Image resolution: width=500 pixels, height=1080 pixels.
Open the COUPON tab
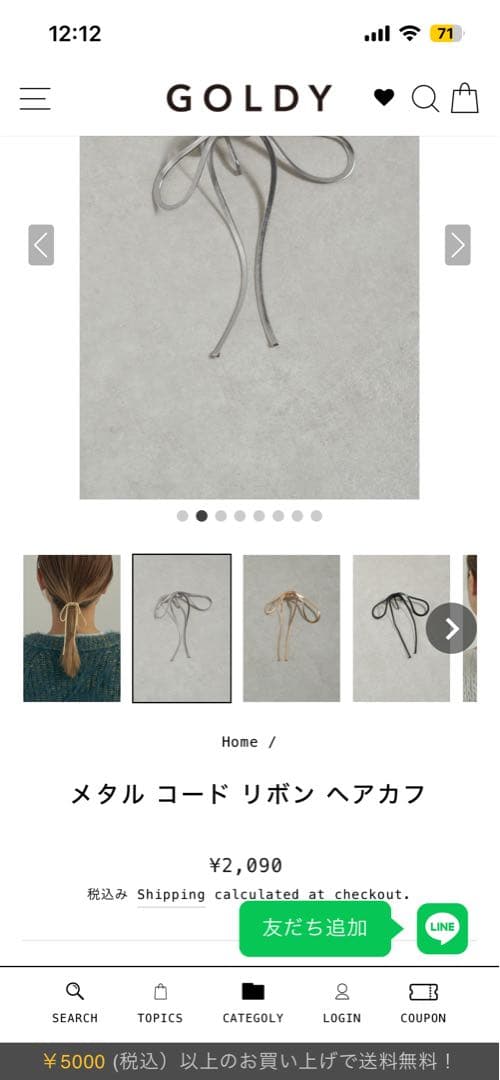[x=423, y=1003]
